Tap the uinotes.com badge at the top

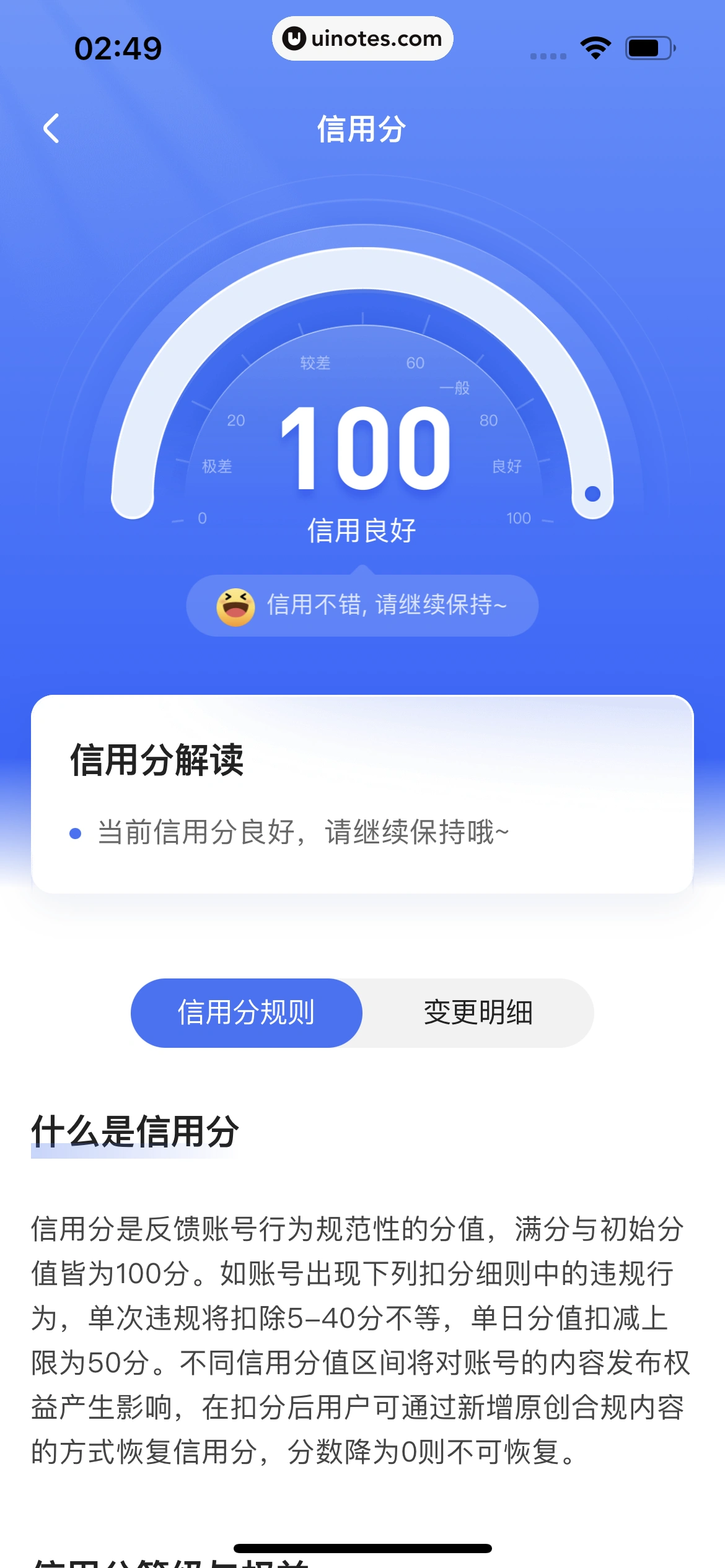[362, 38]
